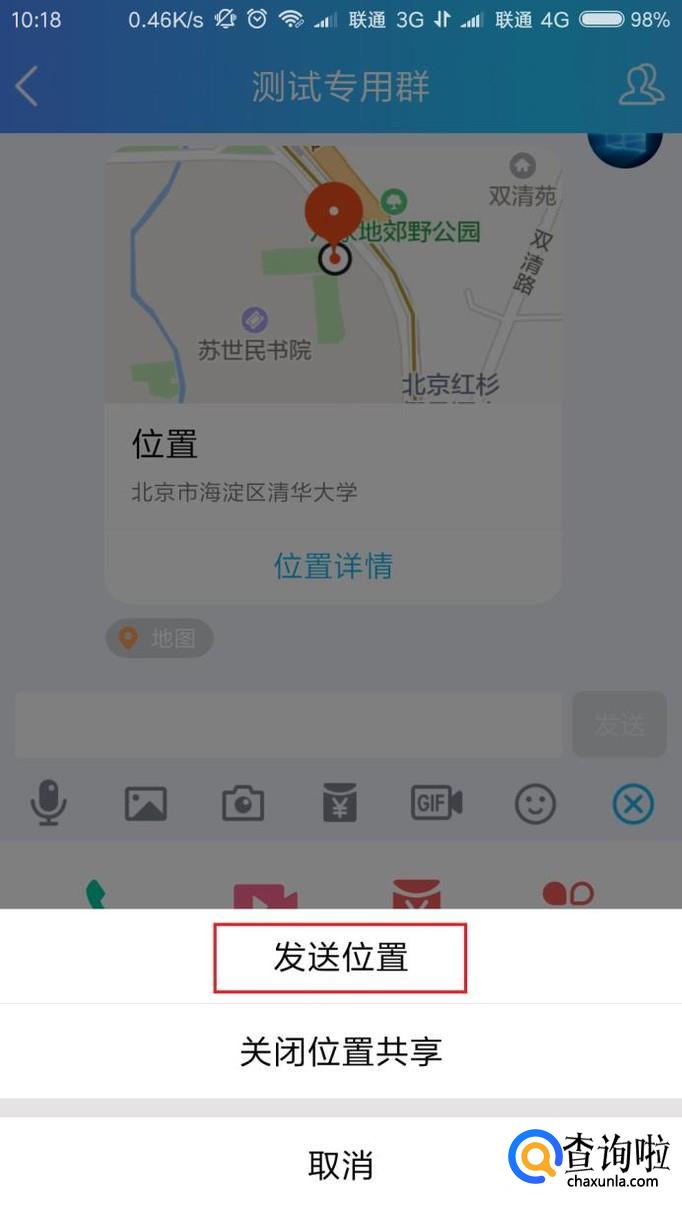682x1212 pixels.
Task: Open group members profile icon
Action: point(640,86)
